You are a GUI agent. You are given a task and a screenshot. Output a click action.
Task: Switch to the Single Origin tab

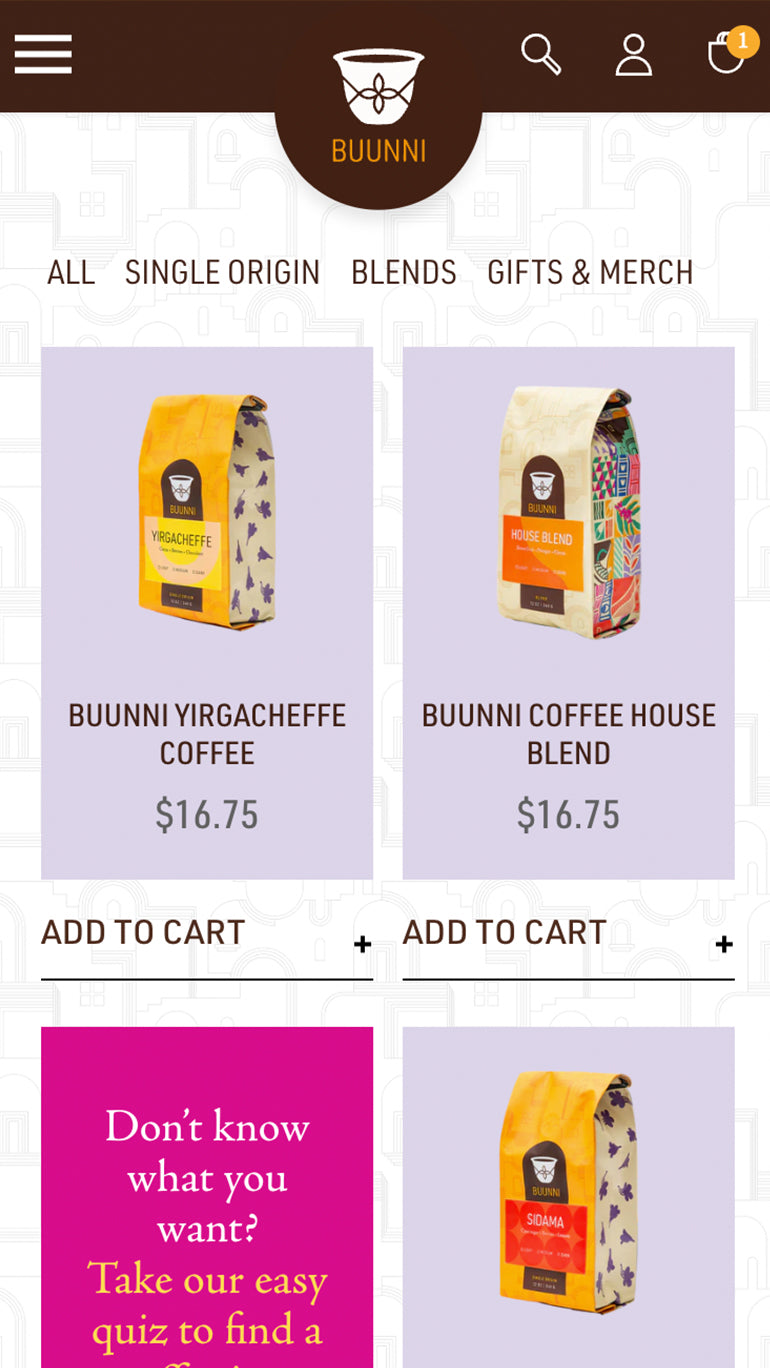click(222, 272)
